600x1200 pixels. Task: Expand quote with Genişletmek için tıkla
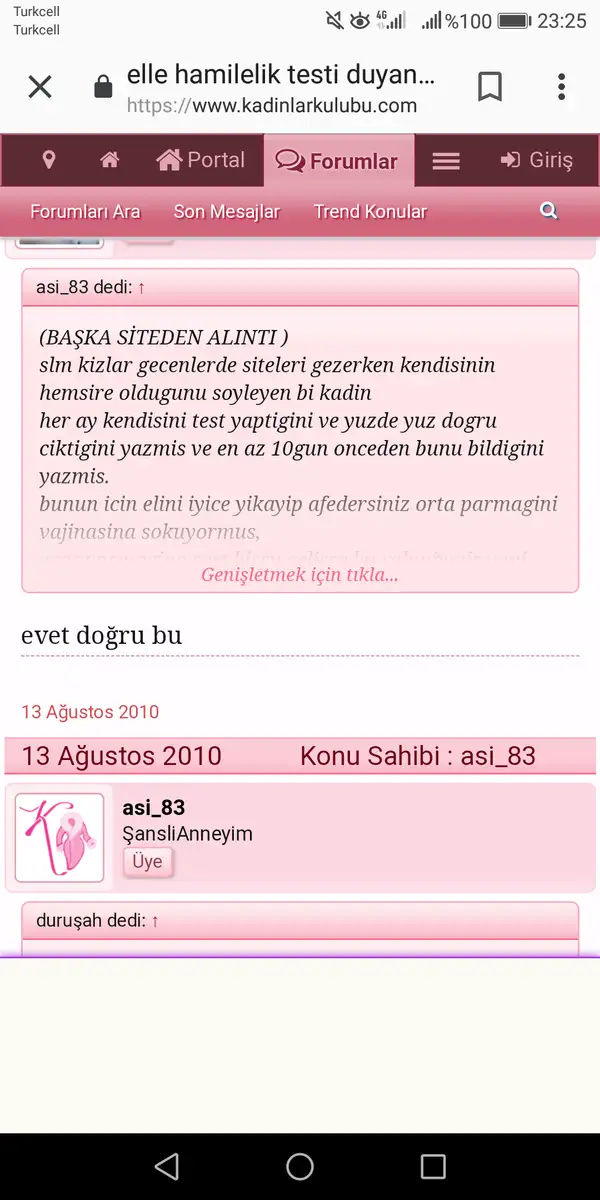[299, 575]
